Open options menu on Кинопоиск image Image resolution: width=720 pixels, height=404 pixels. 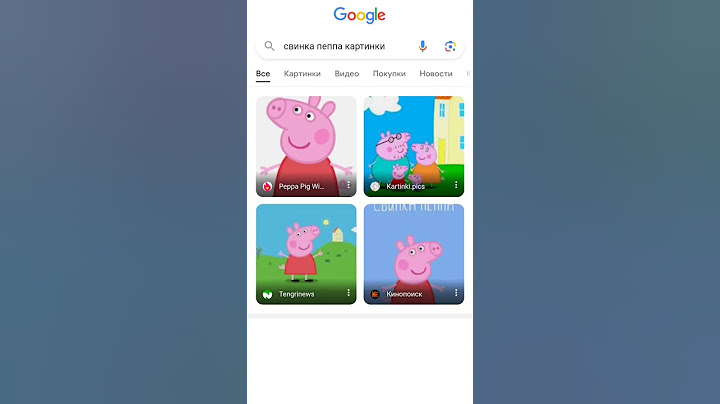tap(456, 293)
